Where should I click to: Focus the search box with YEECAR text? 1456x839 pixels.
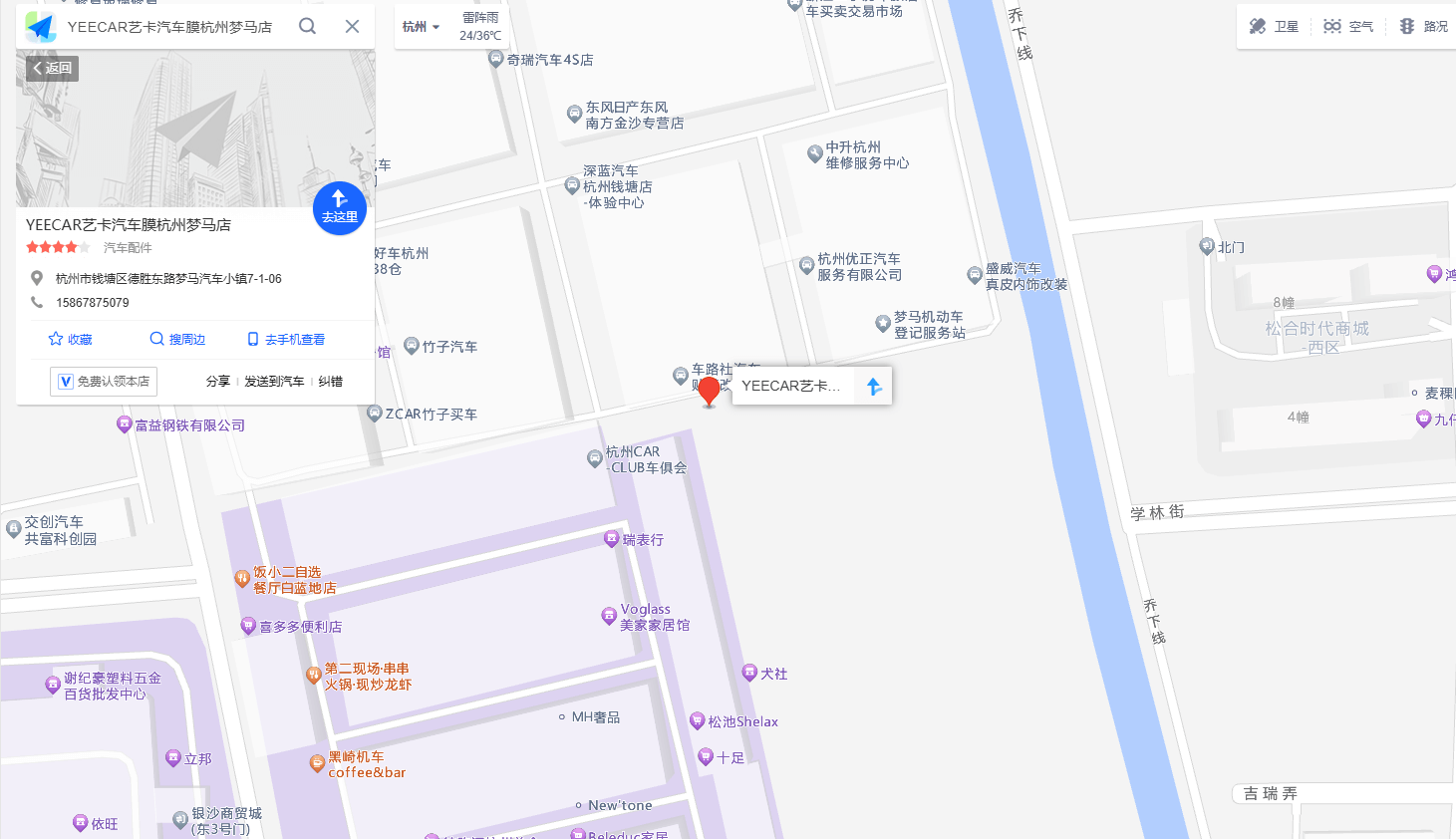coord(169,27)
